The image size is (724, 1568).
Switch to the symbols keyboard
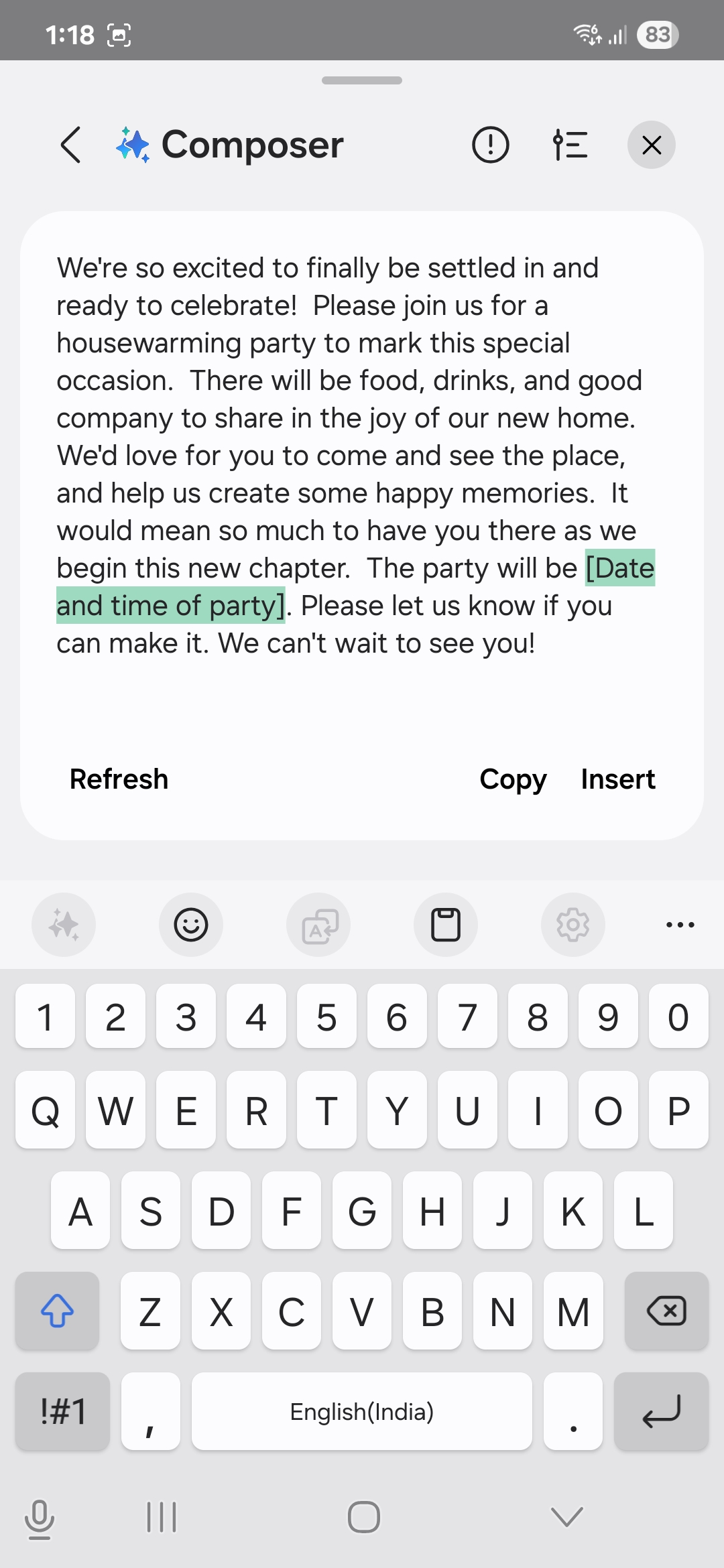tap(63, 1411)
